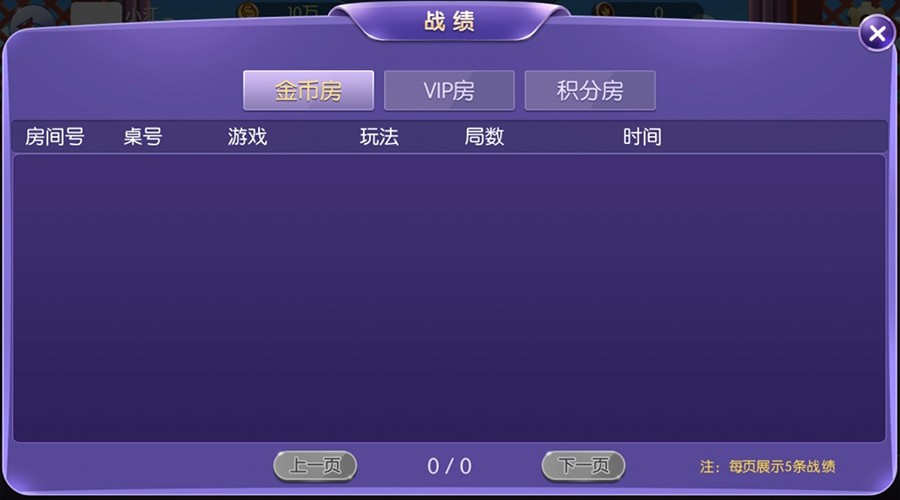Close the 战绩 records dialog
This screenshot has height=500, width=900.
click(x=876, y=35)
